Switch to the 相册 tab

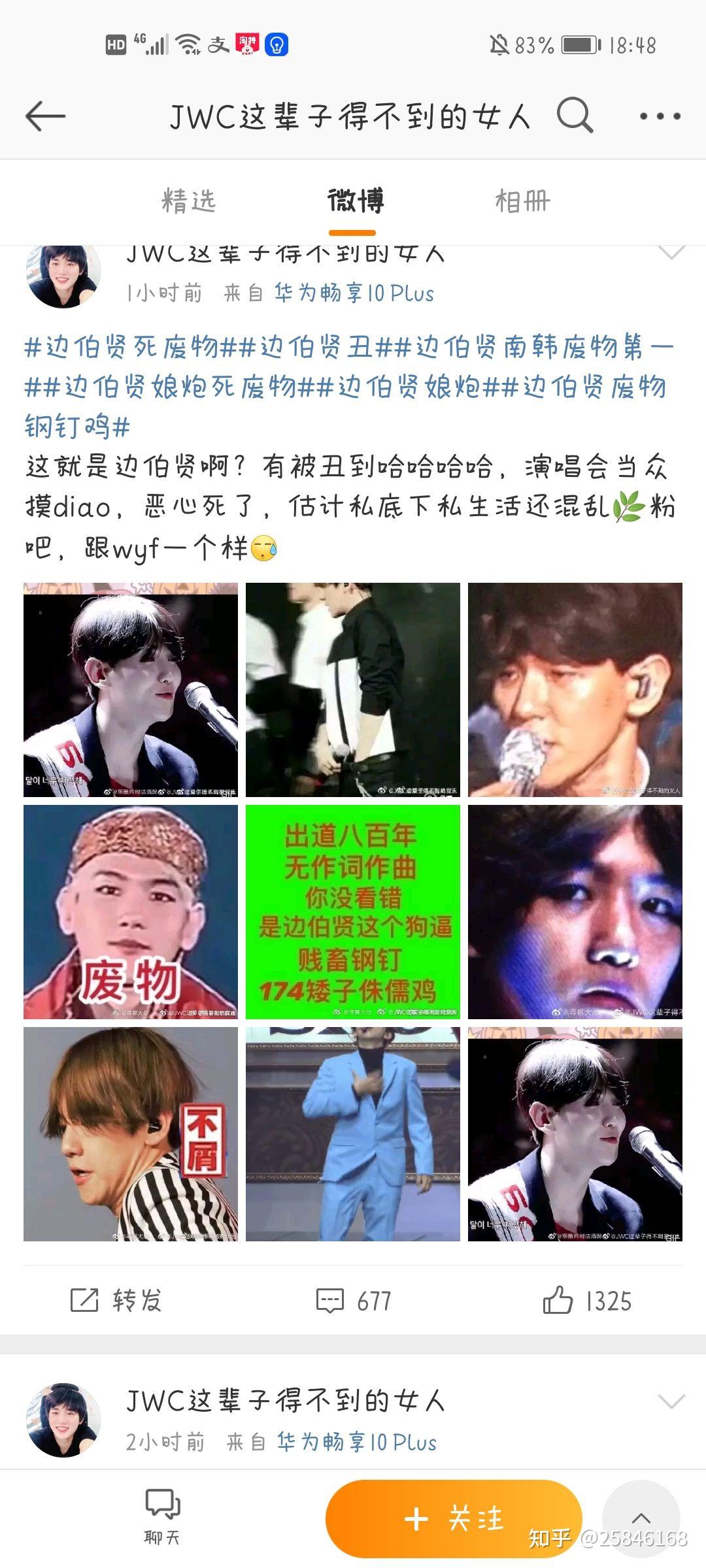point(522,201)
